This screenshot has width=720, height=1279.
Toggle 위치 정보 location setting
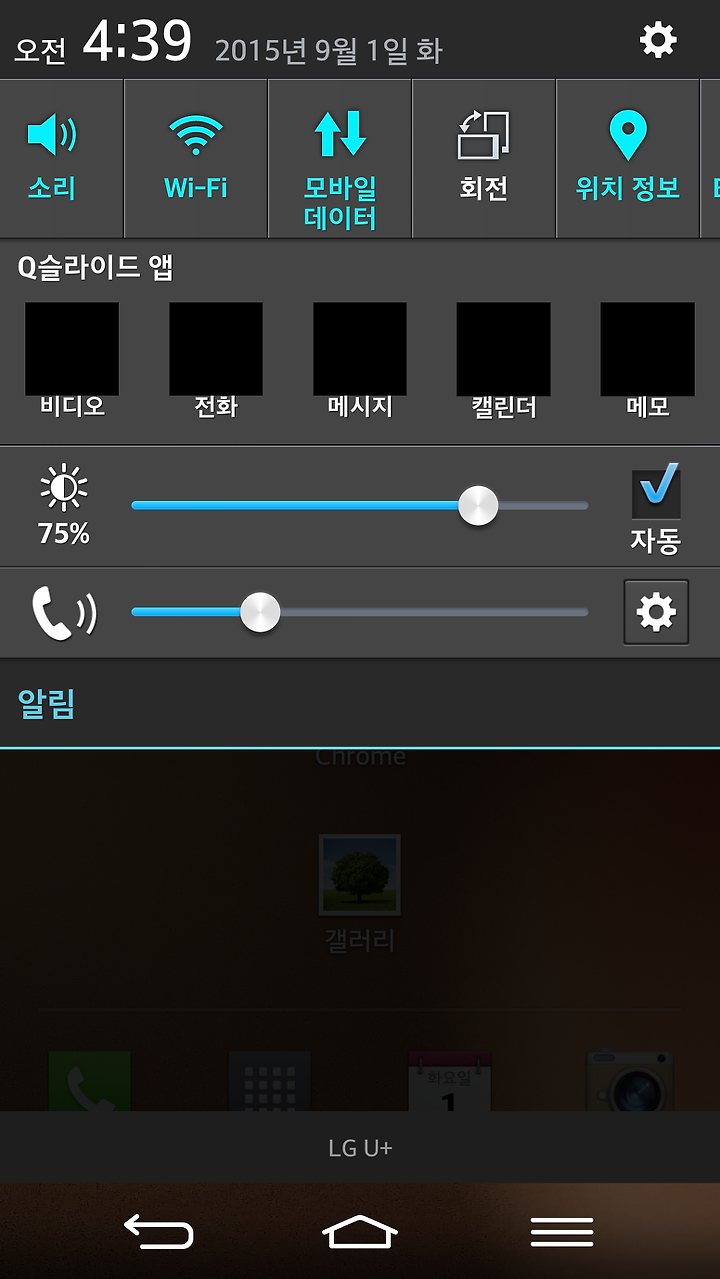[x=628, y=158]
